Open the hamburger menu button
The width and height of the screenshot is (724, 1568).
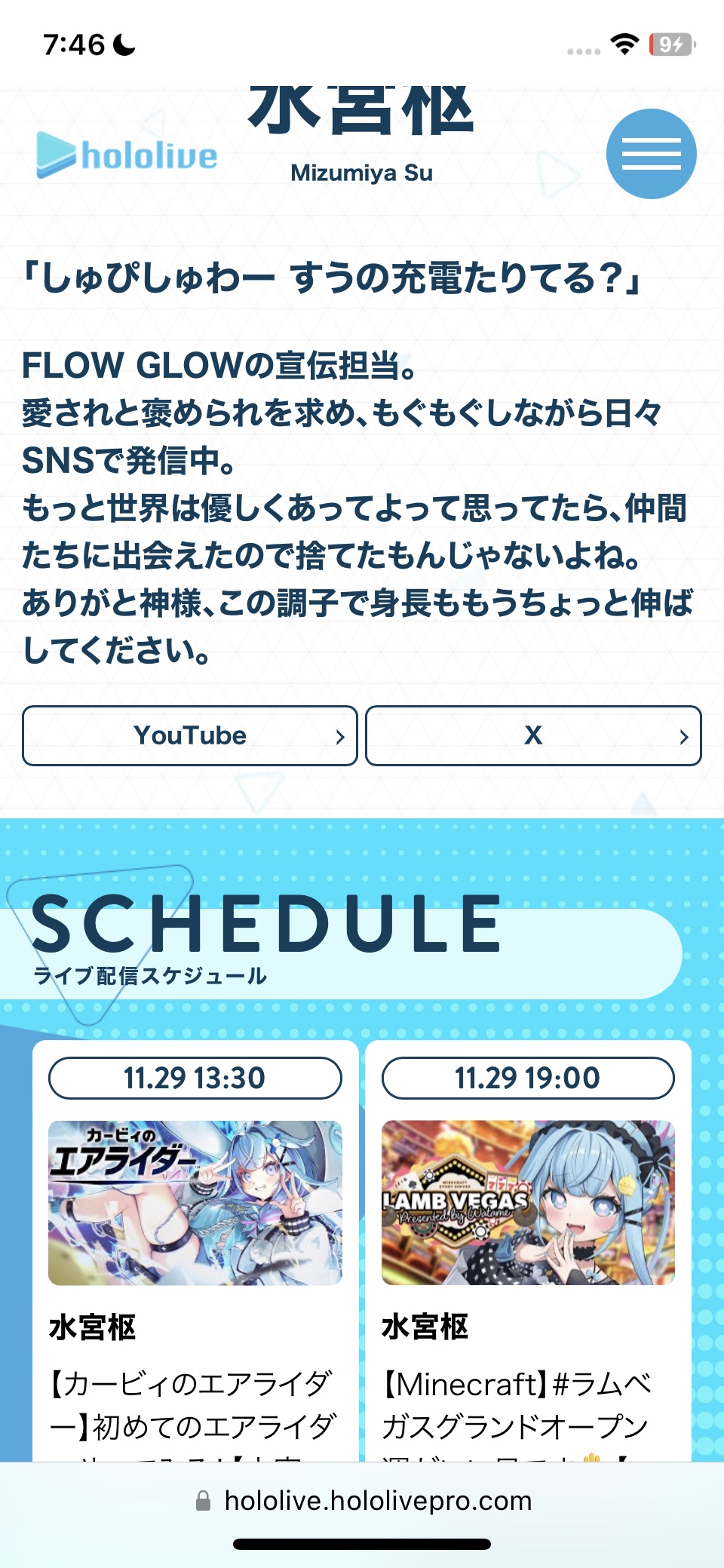coord(651,154)
